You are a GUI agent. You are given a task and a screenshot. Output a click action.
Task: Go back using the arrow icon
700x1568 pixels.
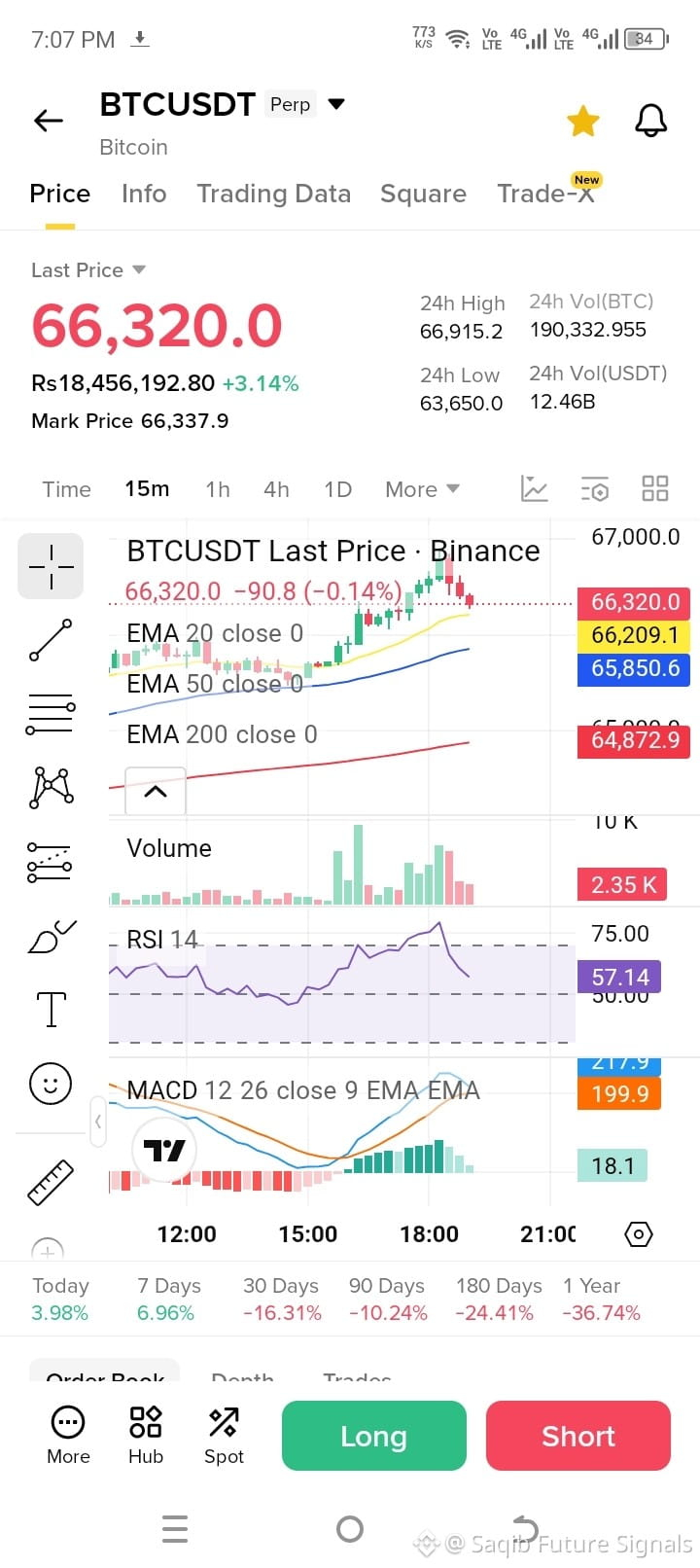(x=49, y=121)
